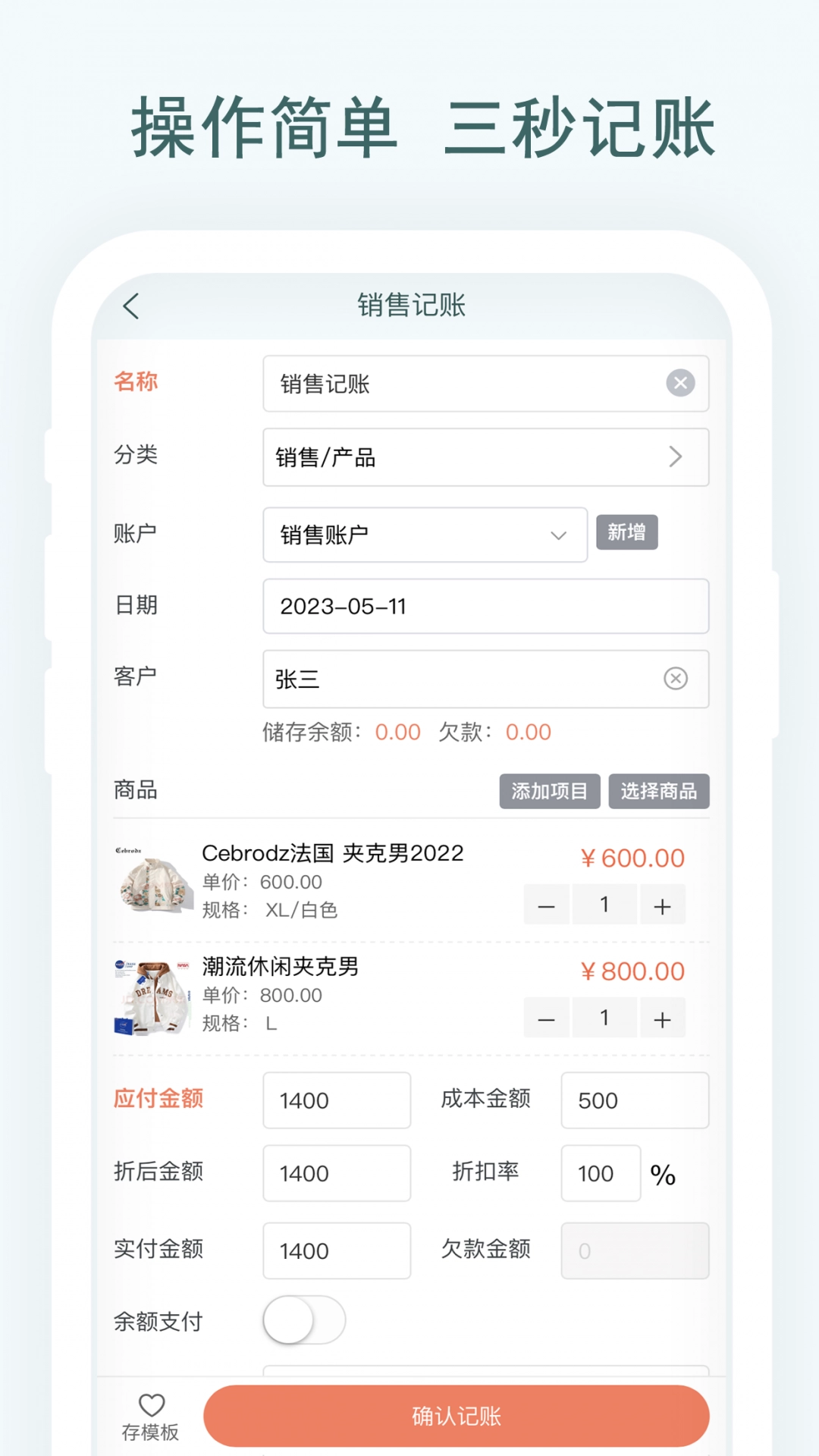Viewport: 819px width, 1456px height.
Task: Clear the 名称 name field
Action: [x=680, y=384]
